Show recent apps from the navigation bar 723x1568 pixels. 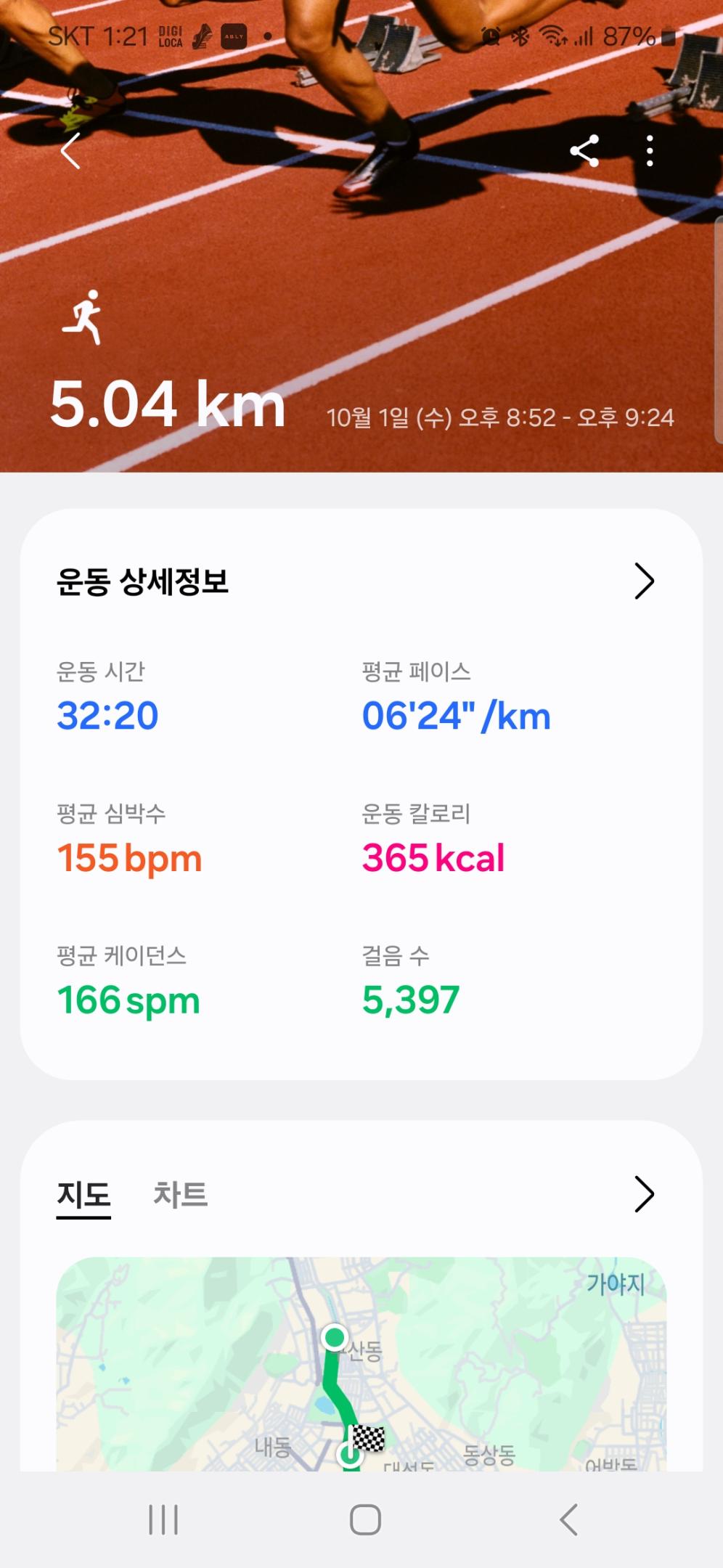pos(163,1519)
